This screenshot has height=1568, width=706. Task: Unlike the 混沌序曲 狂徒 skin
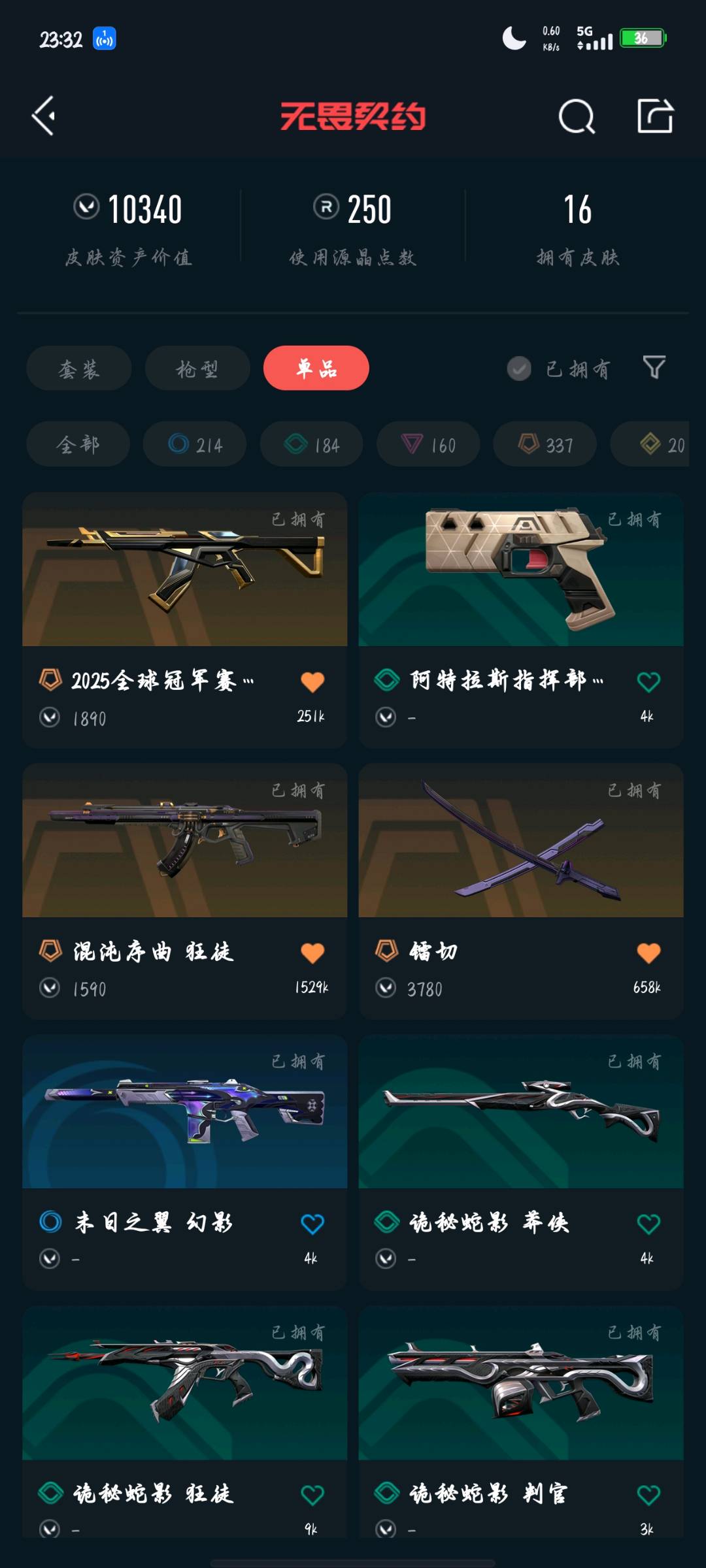312,953
